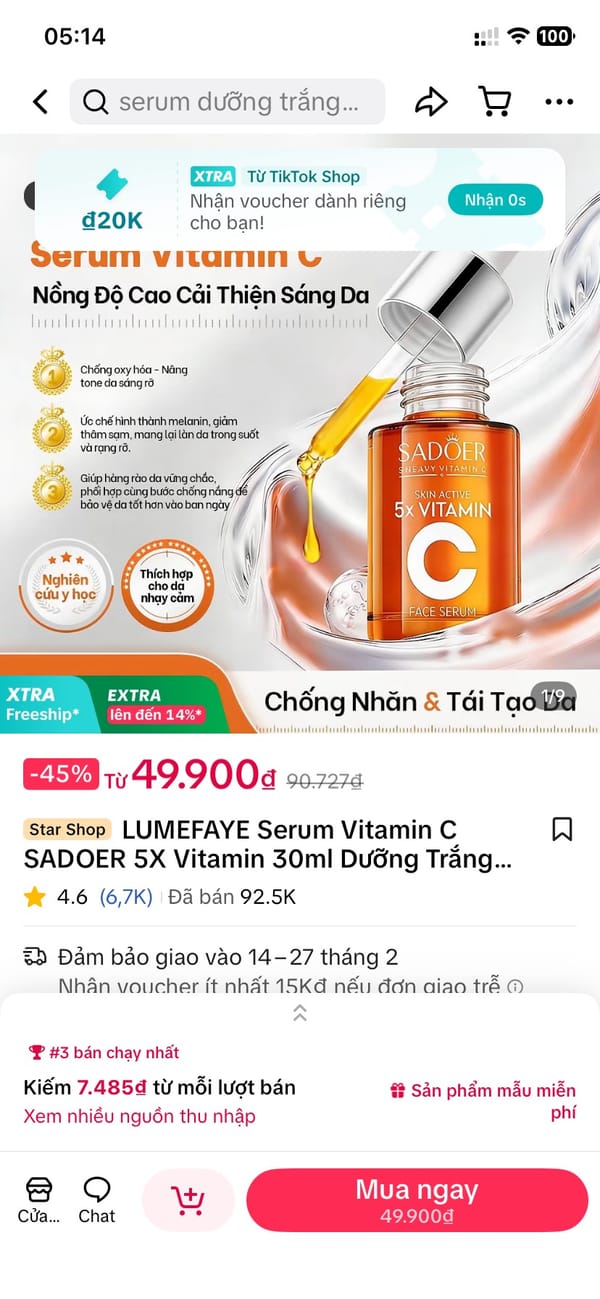600x1299 pixels.
Task: Chat with the seller
Action: click(97, 1199)
